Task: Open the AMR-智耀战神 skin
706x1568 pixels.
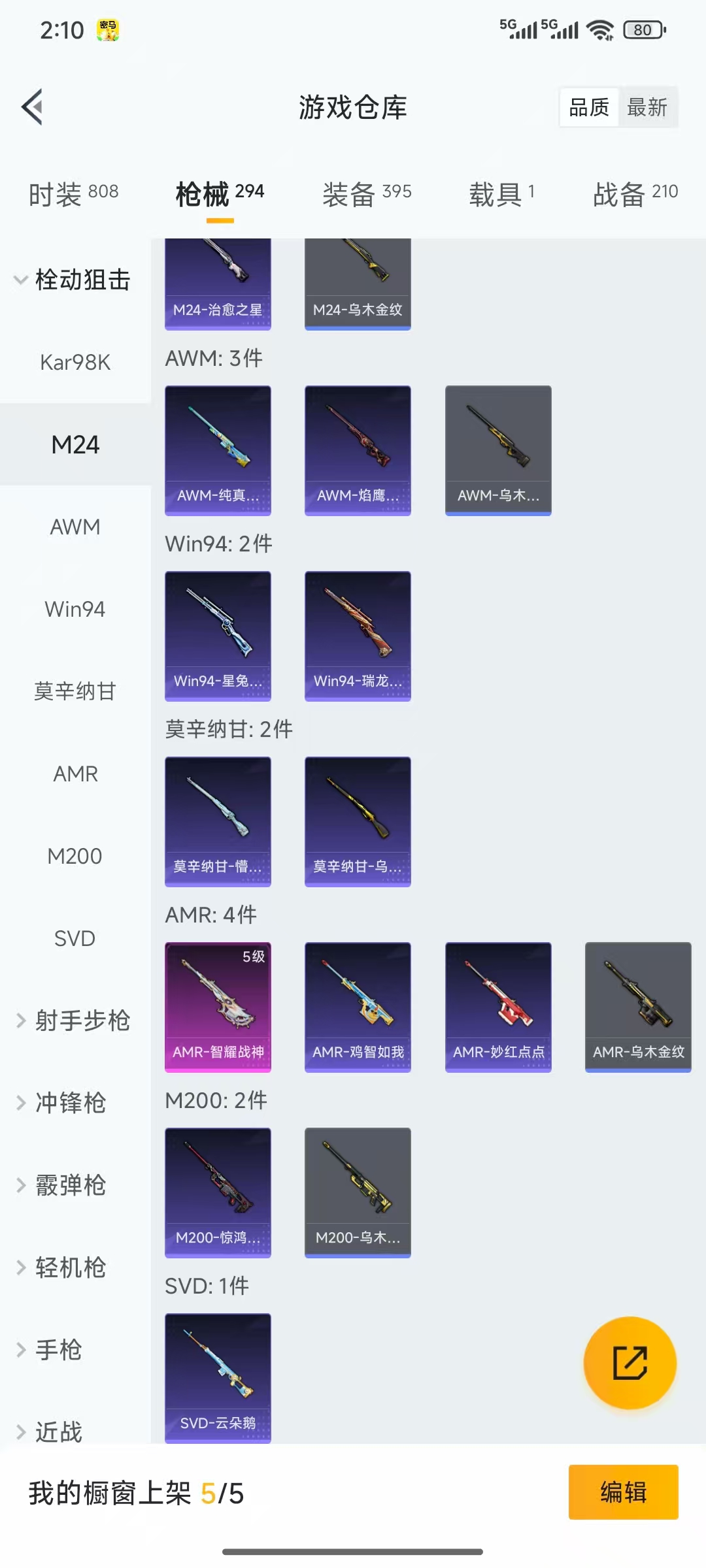Action: [x=218, y=1006]
